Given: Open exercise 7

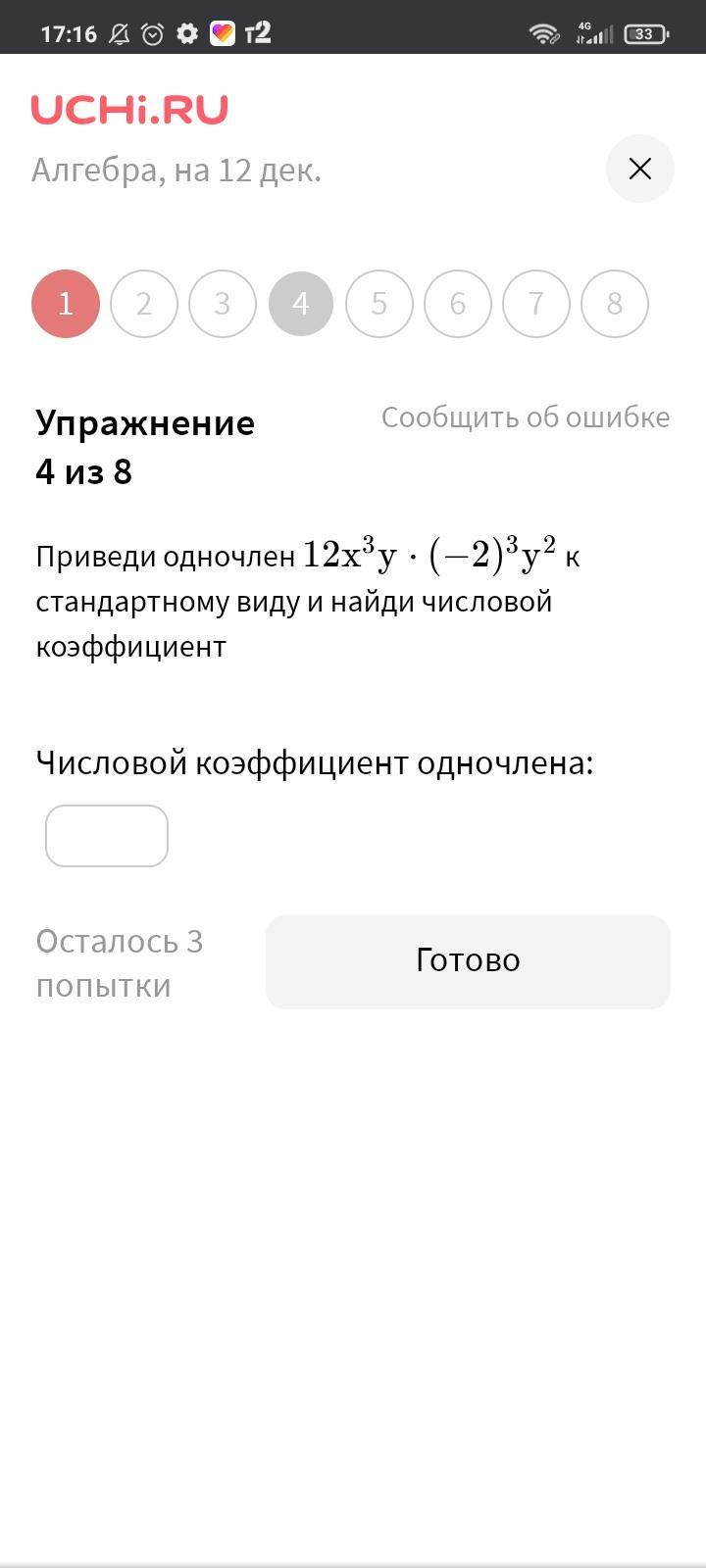Looking at the screenshot, I should (x=536, y=304).
